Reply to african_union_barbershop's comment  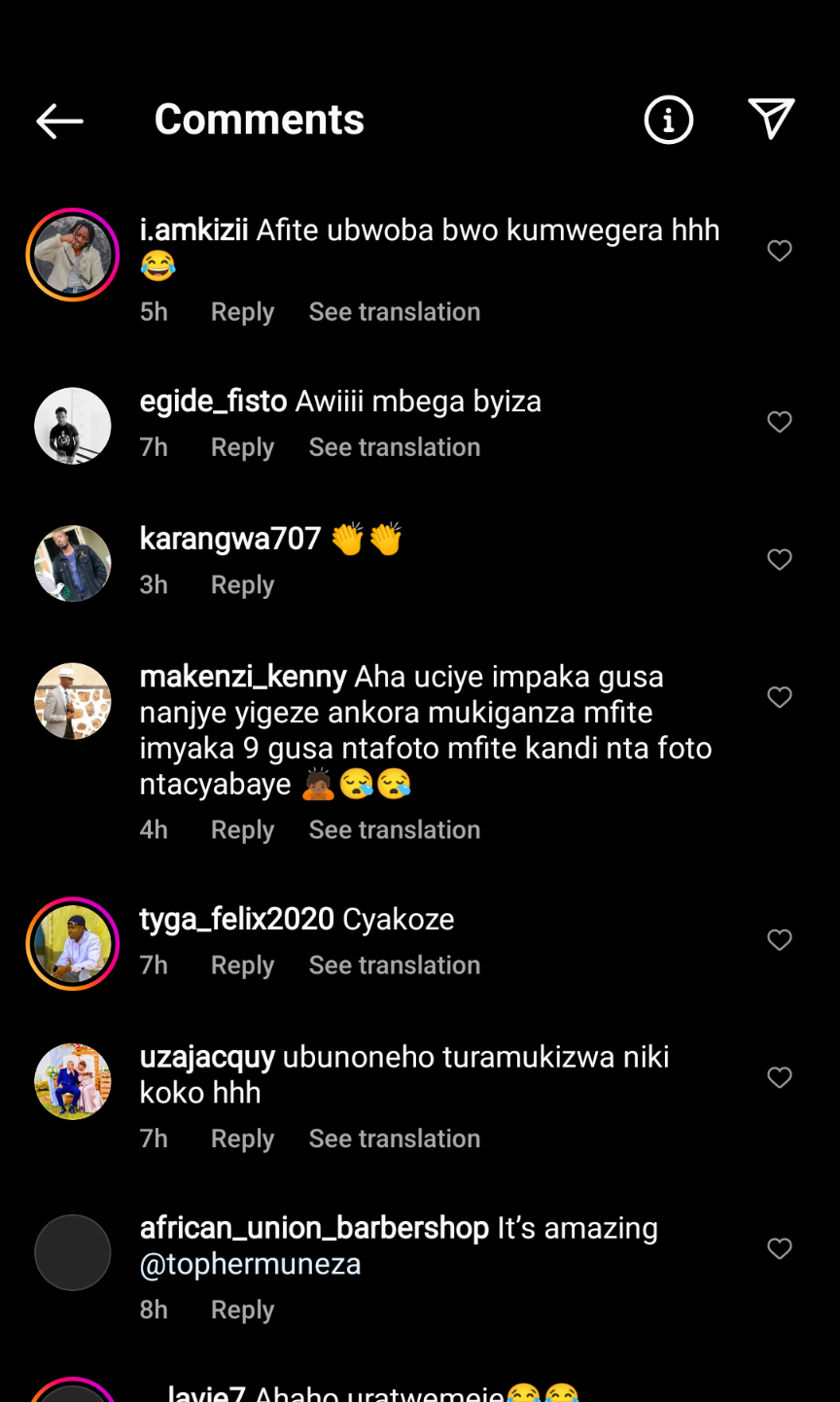242,1310
